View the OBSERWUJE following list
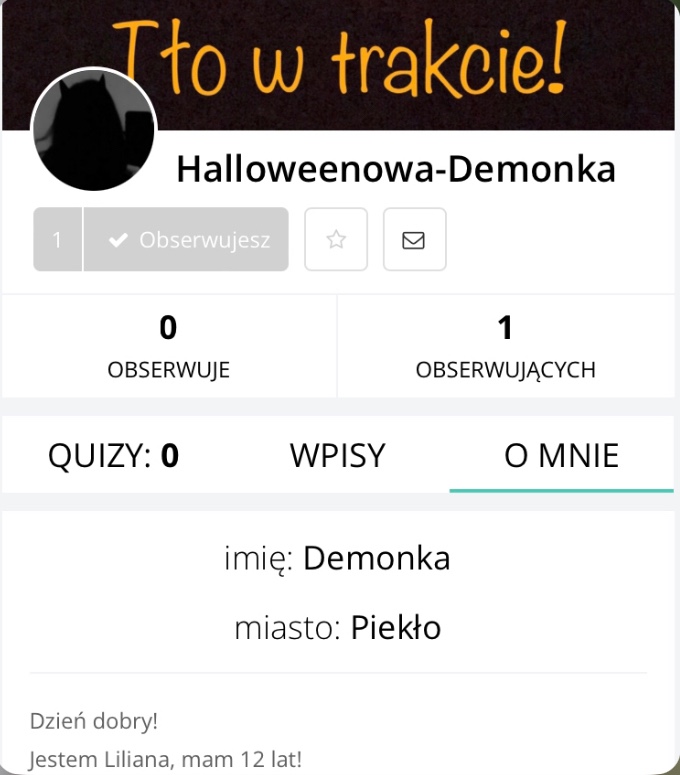 click(x=168, y=346)
